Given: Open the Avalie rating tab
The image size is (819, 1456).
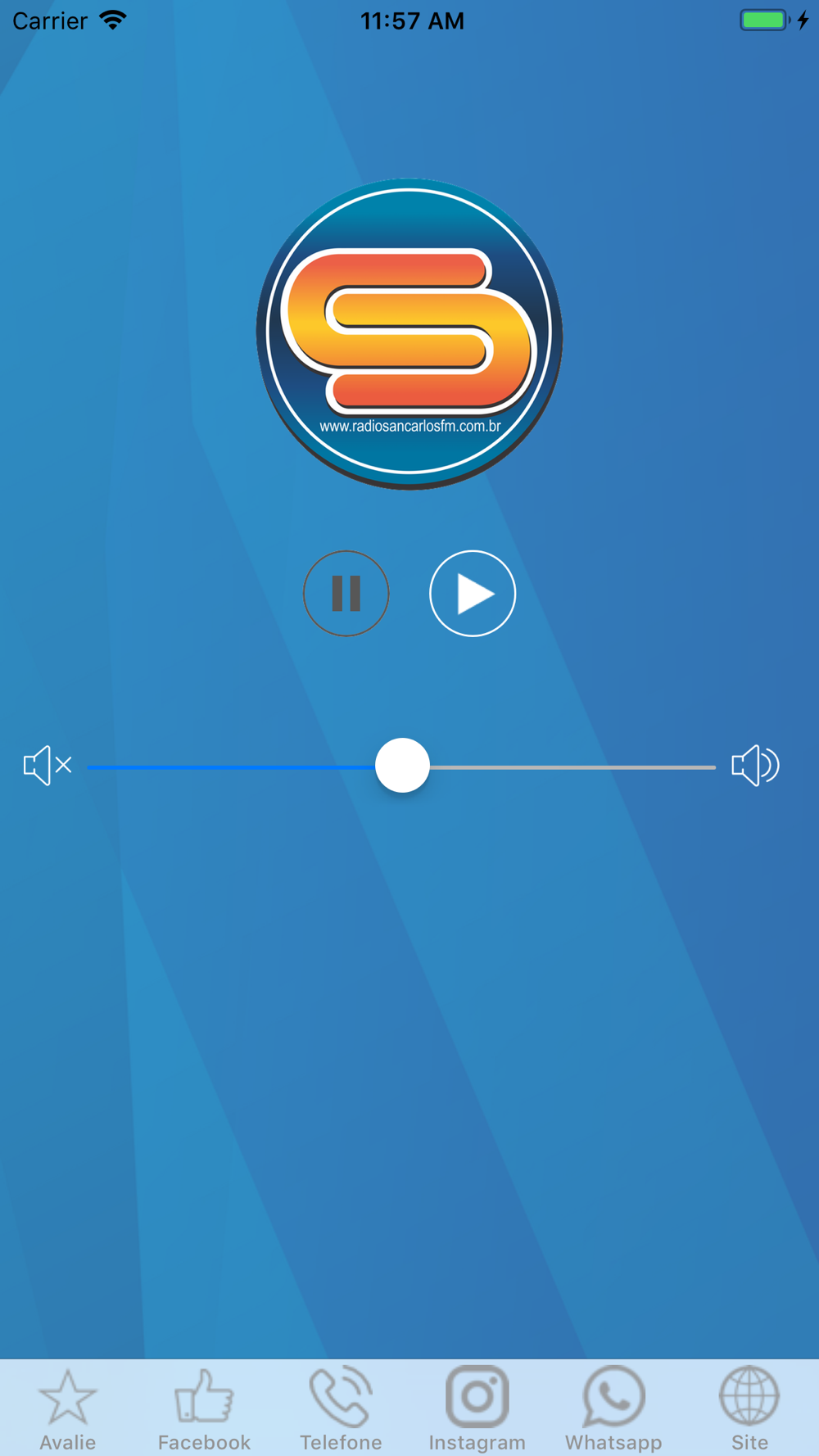Looking at the screenshot, I should tap(68, 1409).
